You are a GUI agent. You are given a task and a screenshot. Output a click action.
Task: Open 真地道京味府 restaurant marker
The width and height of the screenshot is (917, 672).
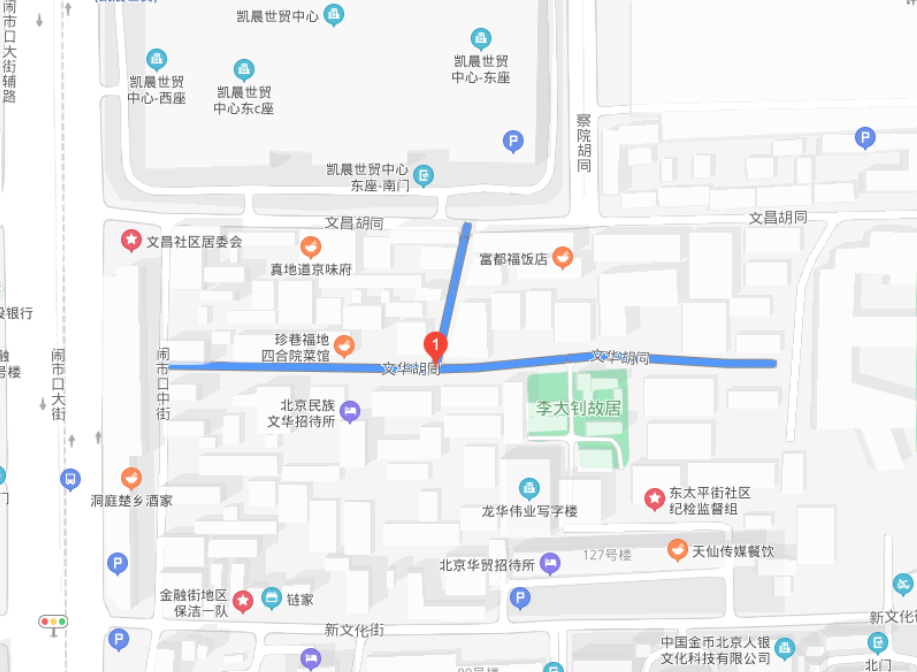point(311,247)
